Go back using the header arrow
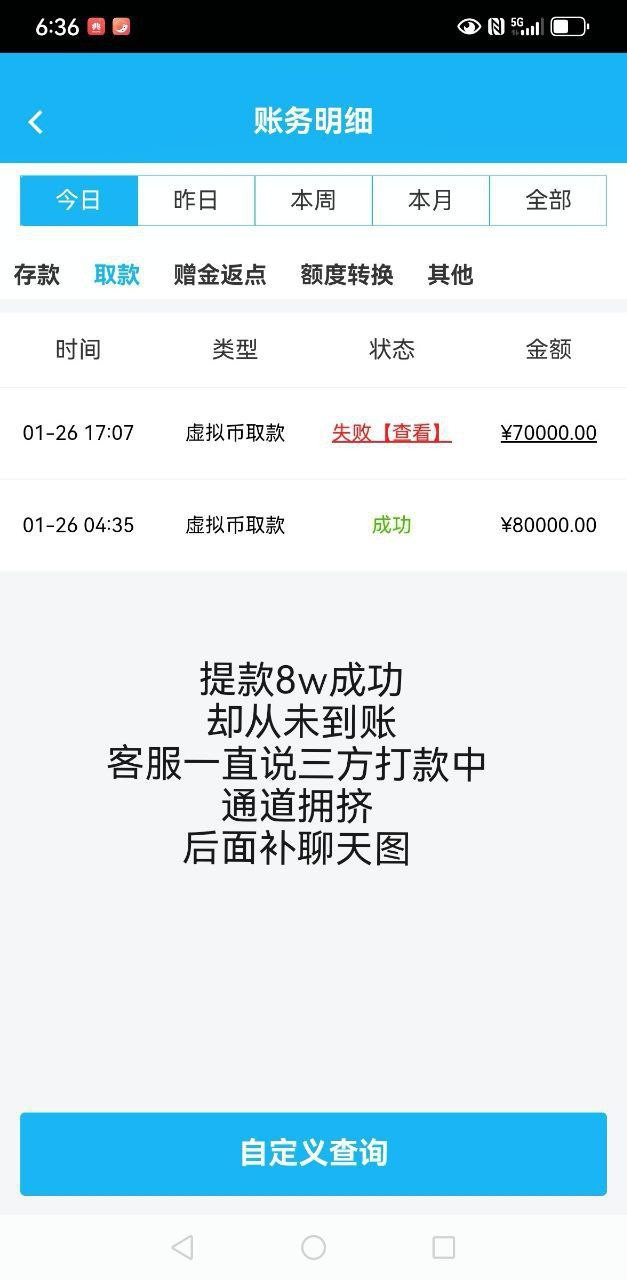Viewport: 627px width, 1280px height. click(36, 122)
